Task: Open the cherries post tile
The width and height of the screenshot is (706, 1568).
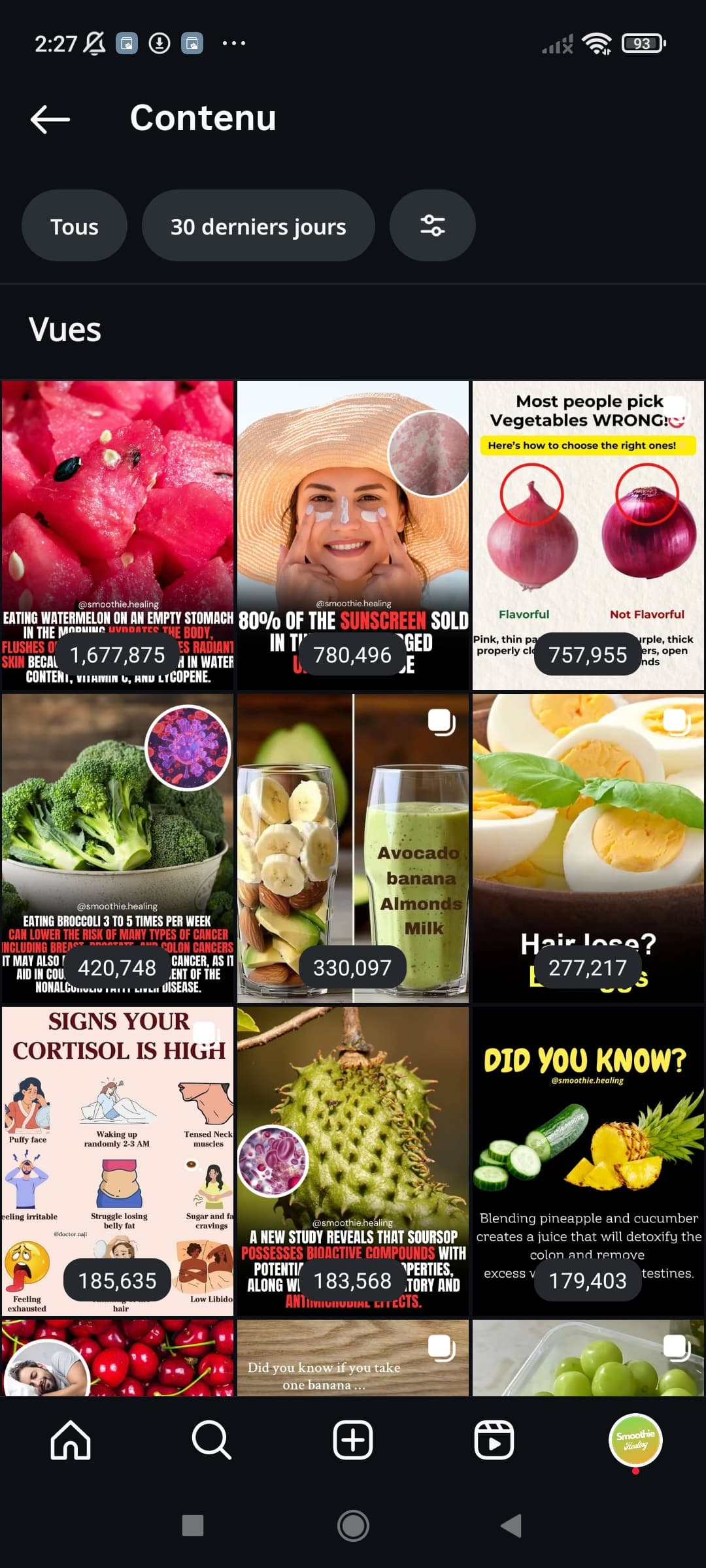Action: (118, 1358)
